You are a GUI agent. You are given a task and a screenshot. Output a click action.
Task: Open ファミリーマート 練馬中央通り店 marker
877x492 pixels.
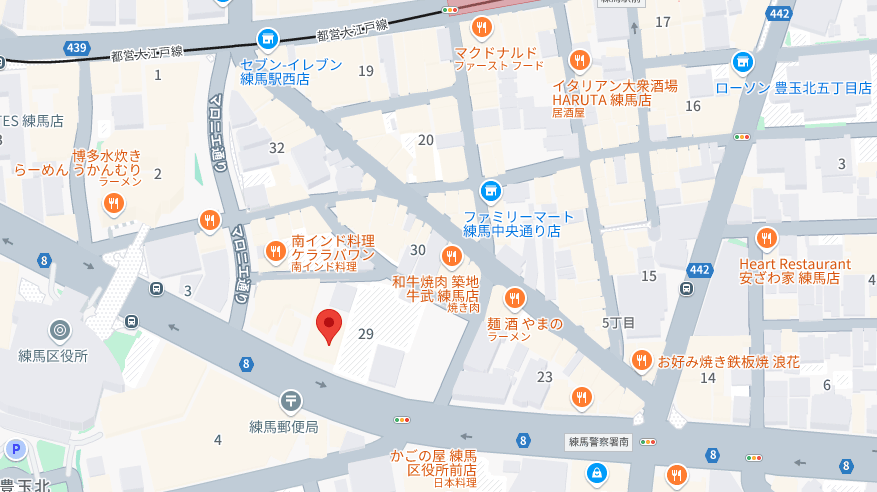490,189
